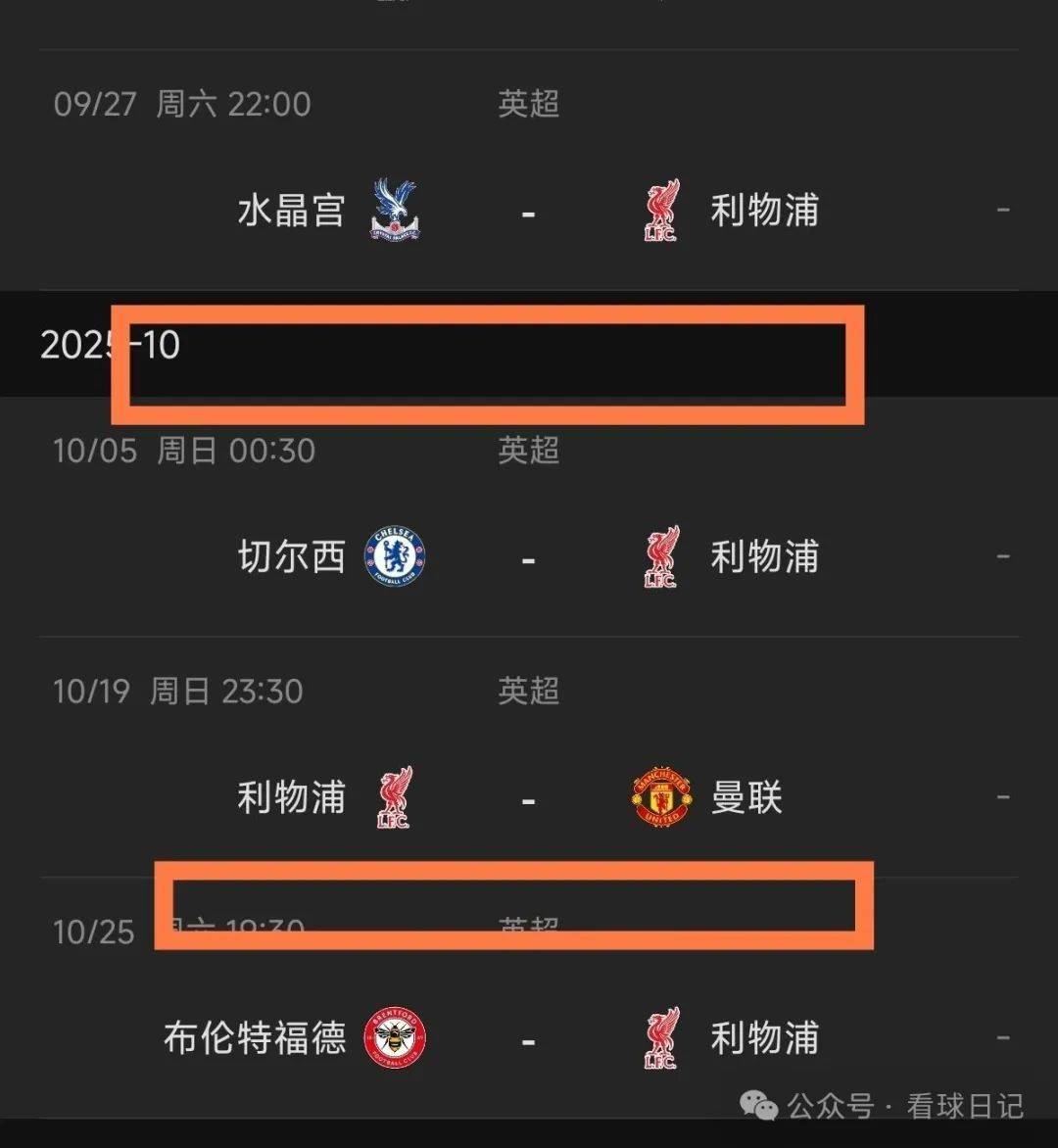The height and width of the screenshot is (1148, 1058).
Task: Select the 英超 label in the 10/19 row
Action: click(x=527, y=691)
